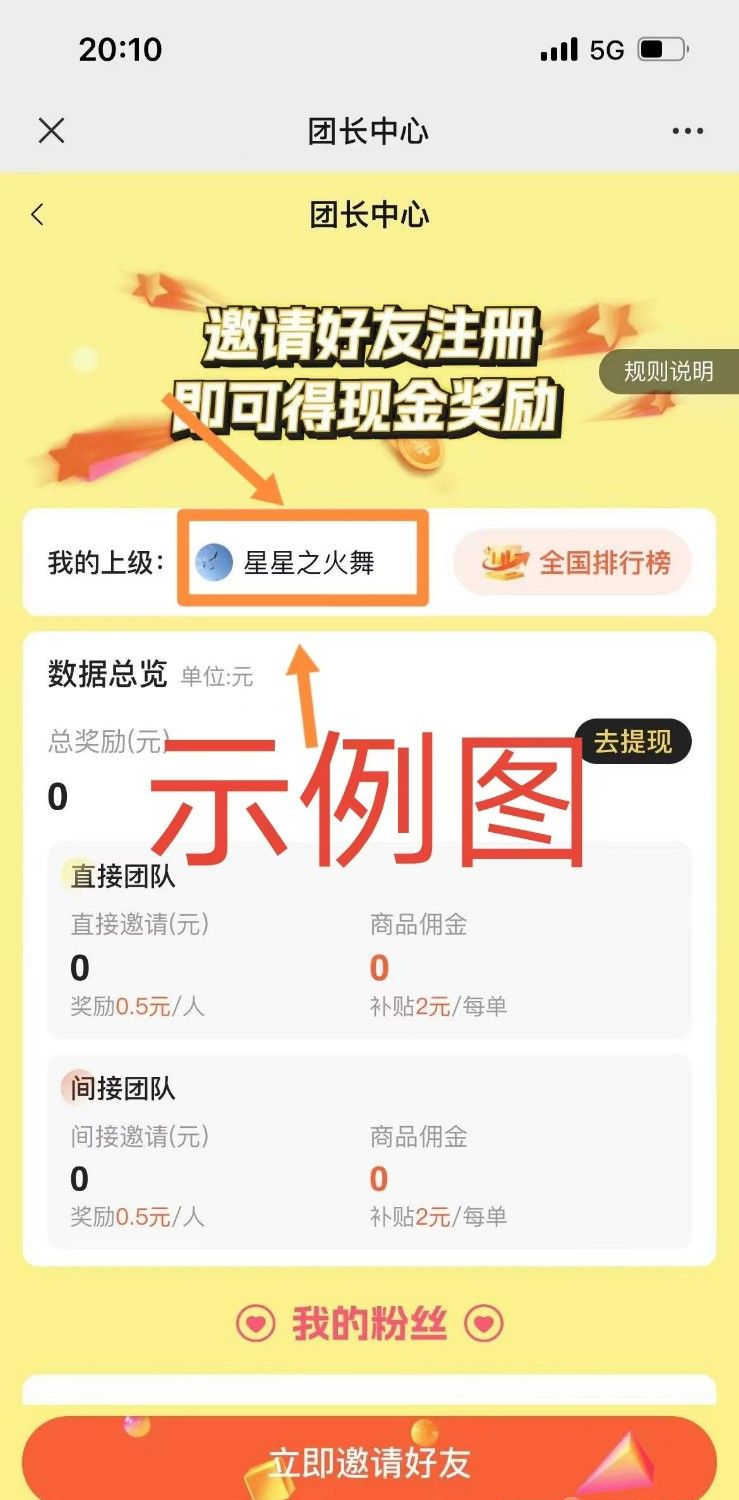Go back with the arrow icon
The width and height of the screenshot is (739, 1500).
38,214
